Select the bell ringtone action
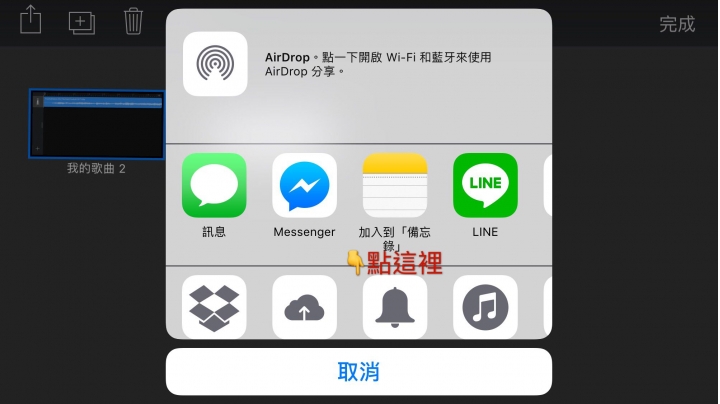 pos(395,307)
